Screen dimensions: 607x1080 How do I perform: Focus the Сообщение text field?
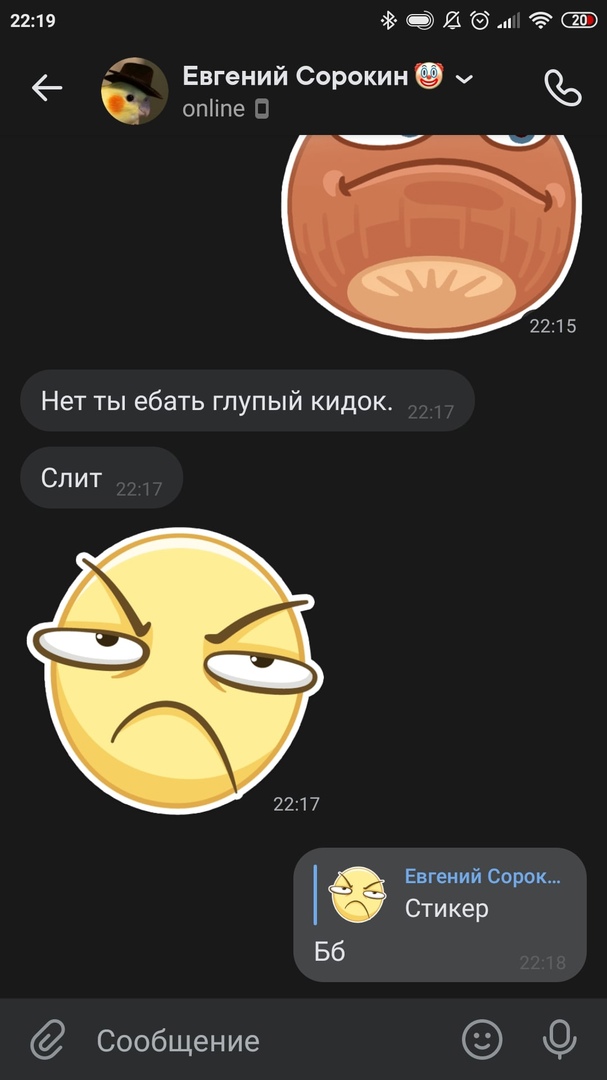[x=270, y=1040]
